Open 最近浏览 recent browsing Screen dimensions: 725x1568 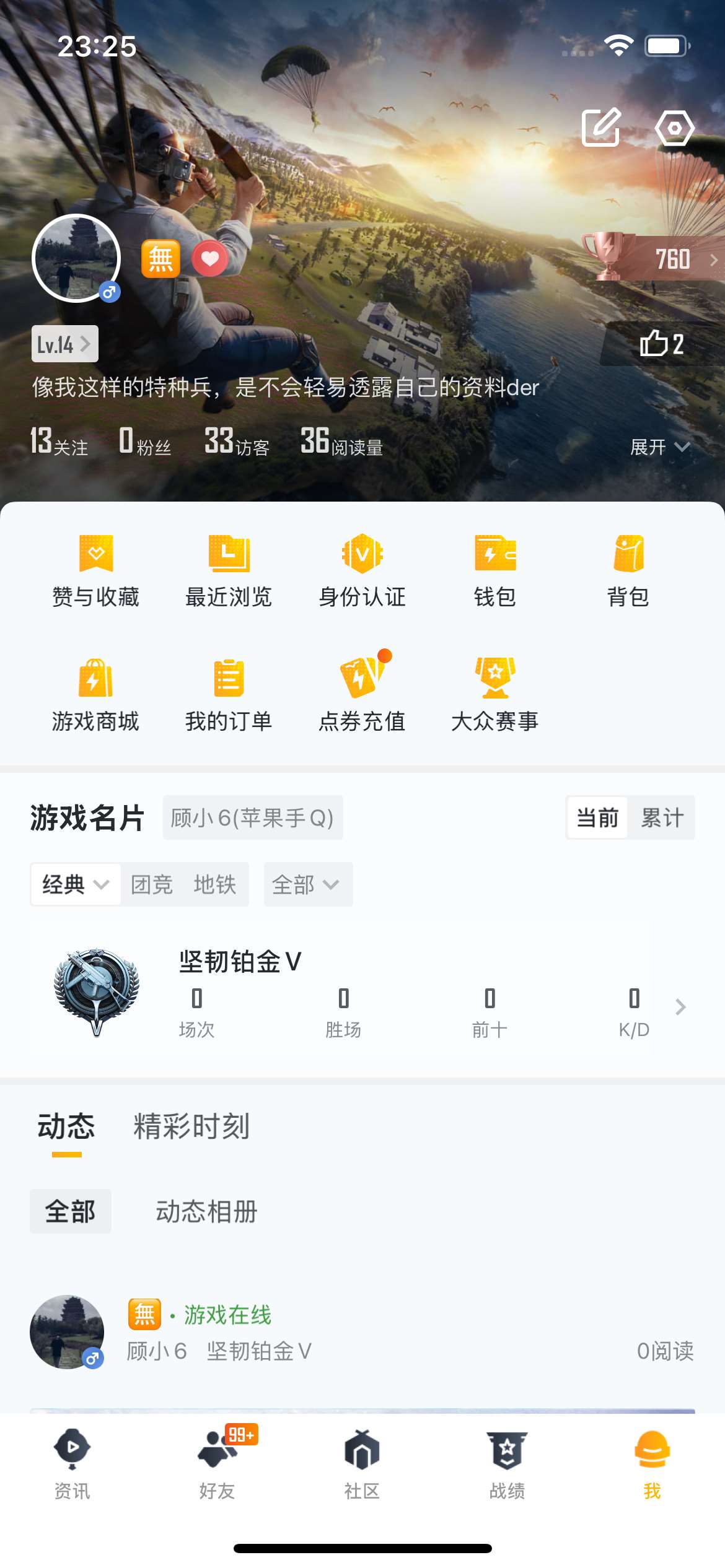point(229,571)
